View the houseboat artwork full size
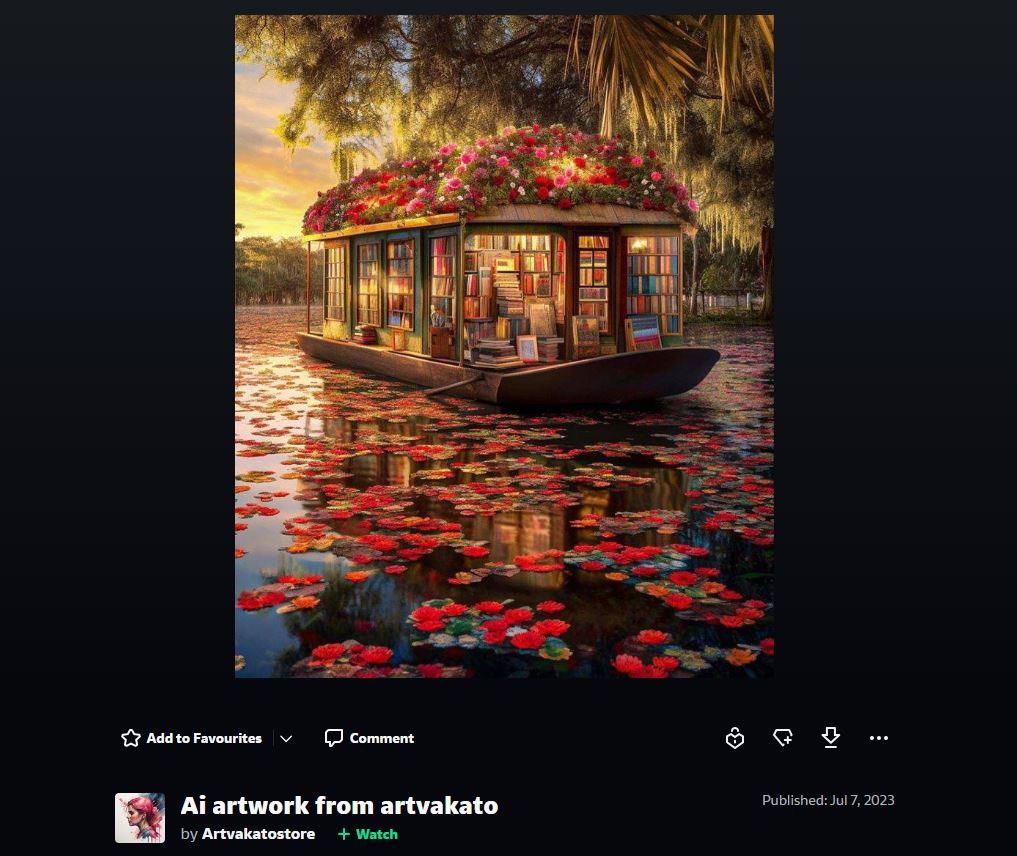 (x=504, y=346)
